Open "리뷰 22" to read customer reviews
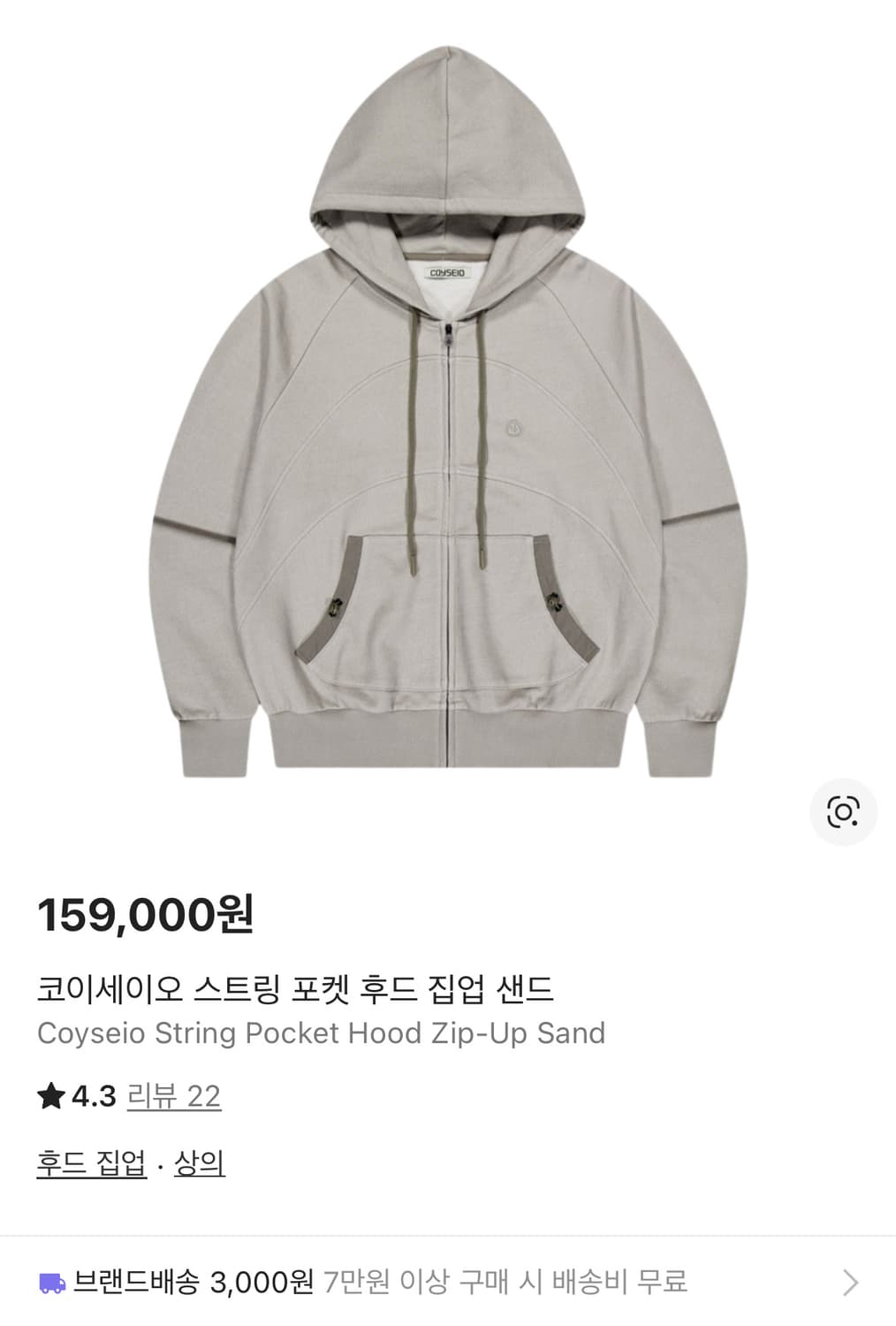The height and width of the screenshot is (1326, 896). click(172, 1096)
